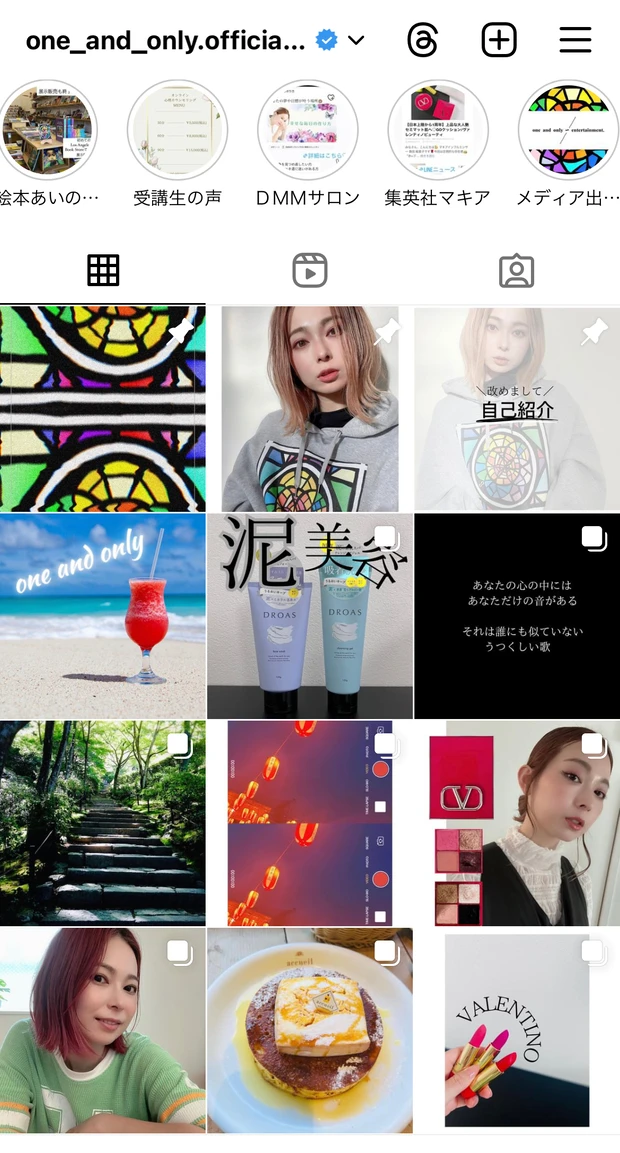Open the DMMサロン story highlight
This screenshot has width=620, height=1153.
308,131
